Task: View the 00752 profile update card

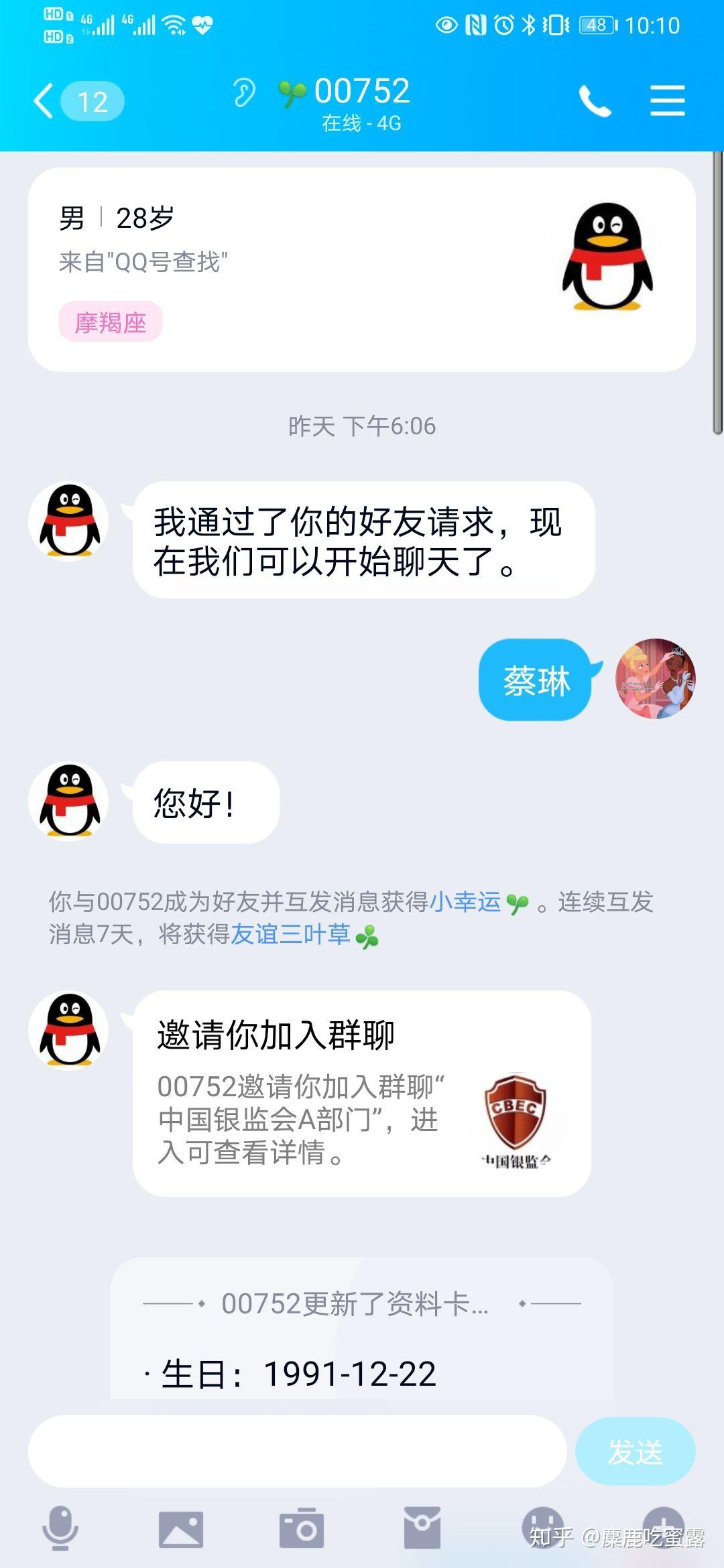Action: pos(361,1333)
